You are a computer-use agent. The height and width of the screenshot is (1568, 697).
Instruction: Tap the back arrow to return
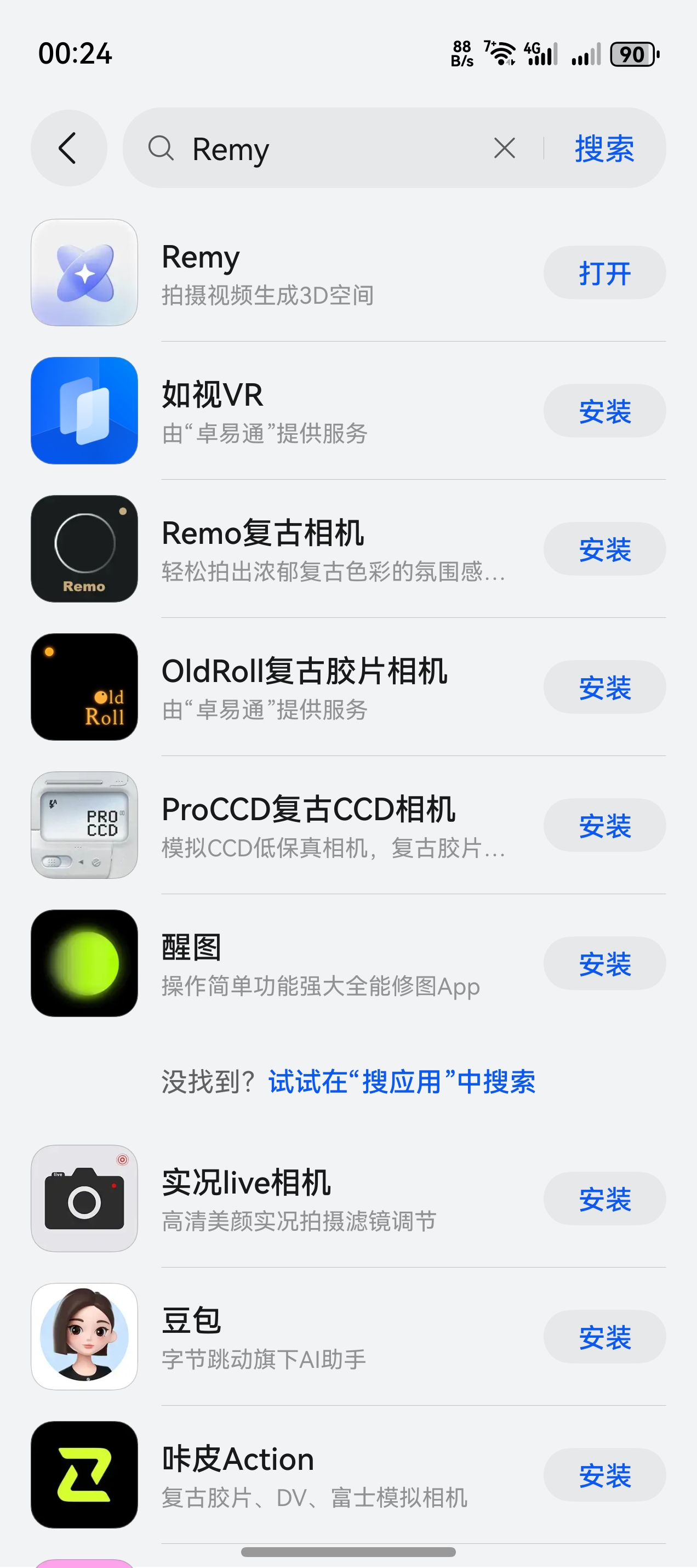[x=68, y=149]
